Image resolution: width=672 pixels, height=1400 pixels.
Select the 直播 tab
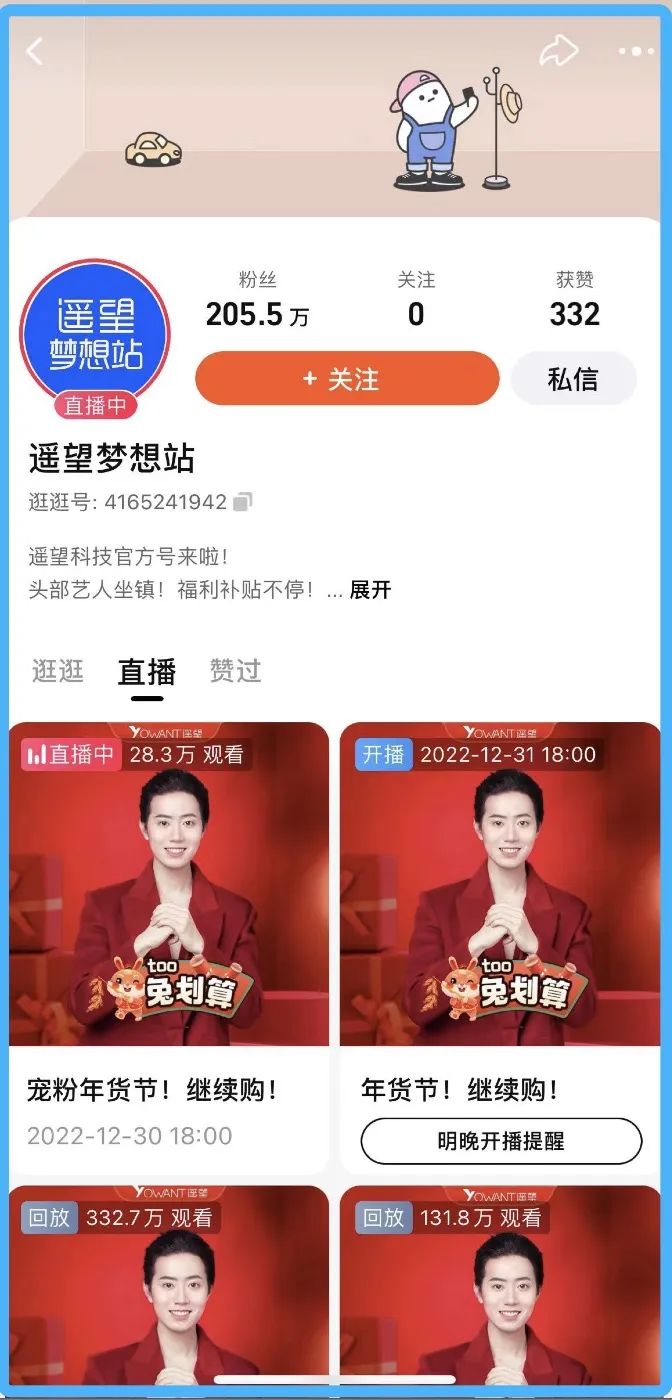coord(146,671)
